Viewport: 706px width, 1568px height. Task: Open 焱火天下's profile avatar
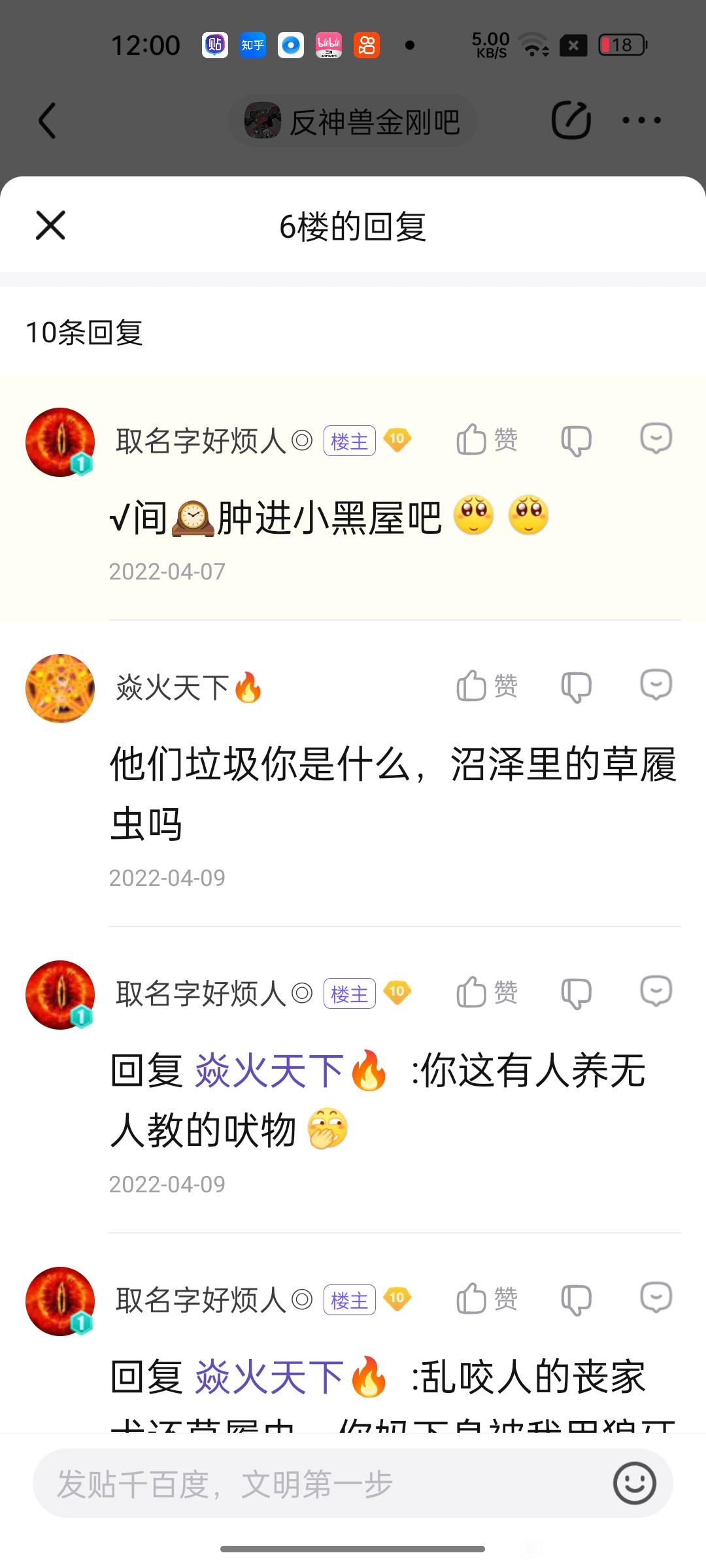[60, 689]
